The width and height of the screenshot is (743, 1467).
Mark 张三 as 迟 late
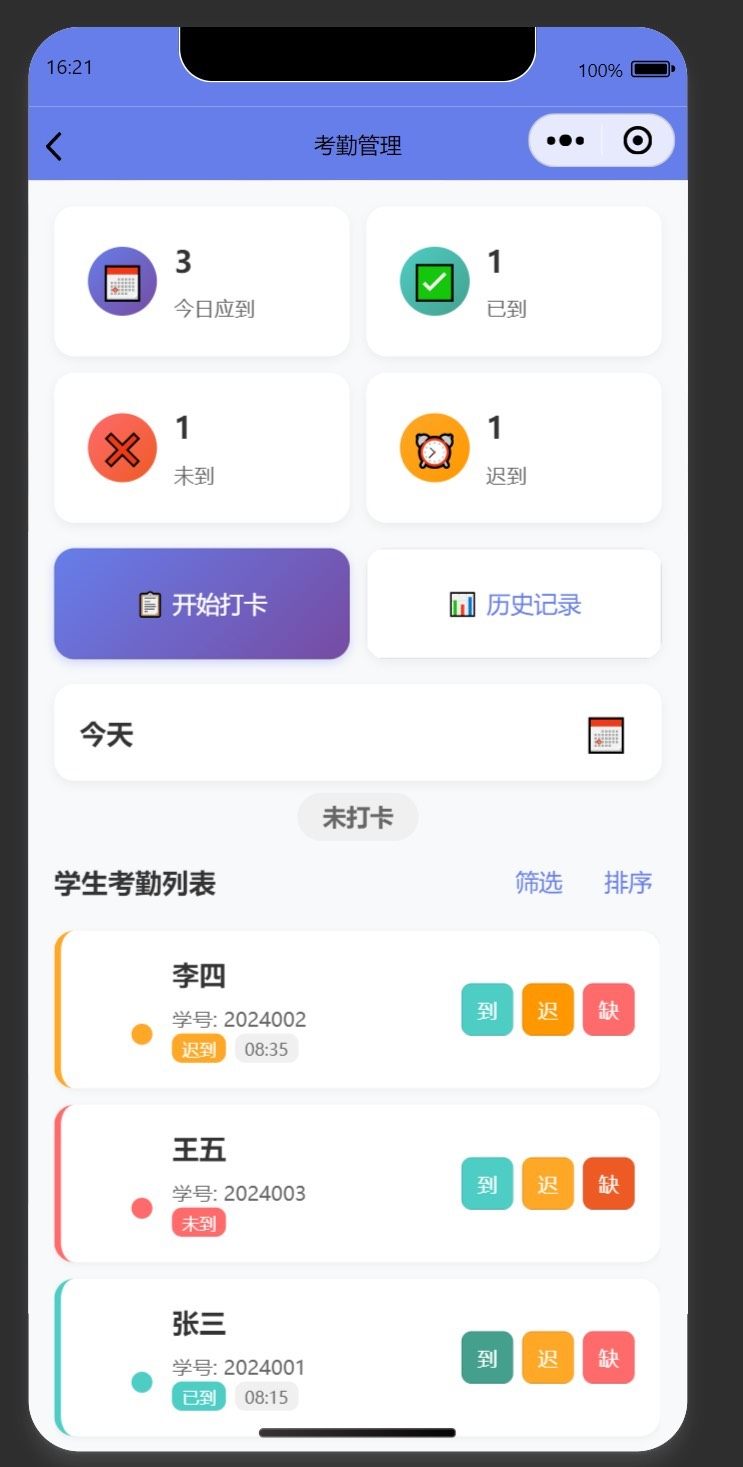pos(548,1358)
